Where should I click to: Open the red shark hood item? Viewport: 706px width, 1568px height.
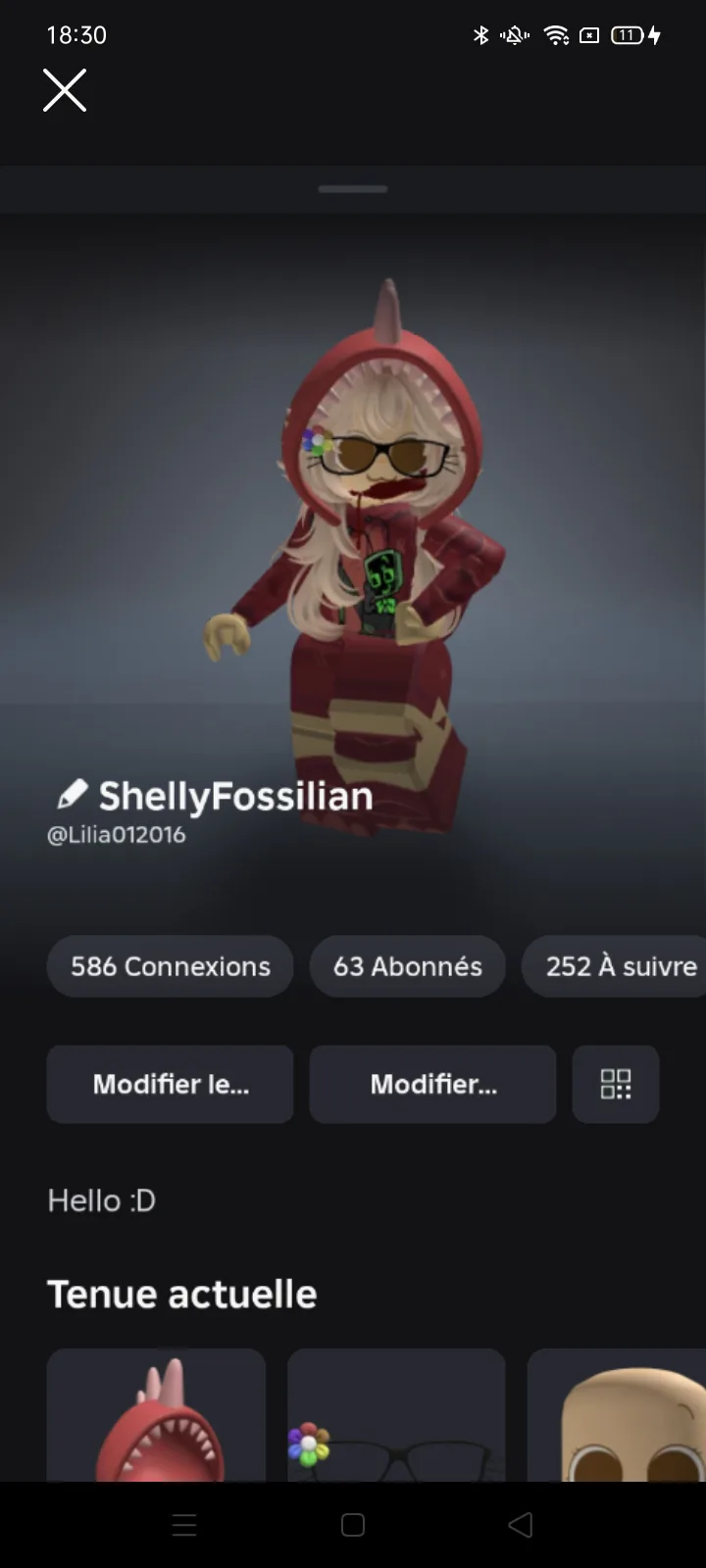(157, 1416)
